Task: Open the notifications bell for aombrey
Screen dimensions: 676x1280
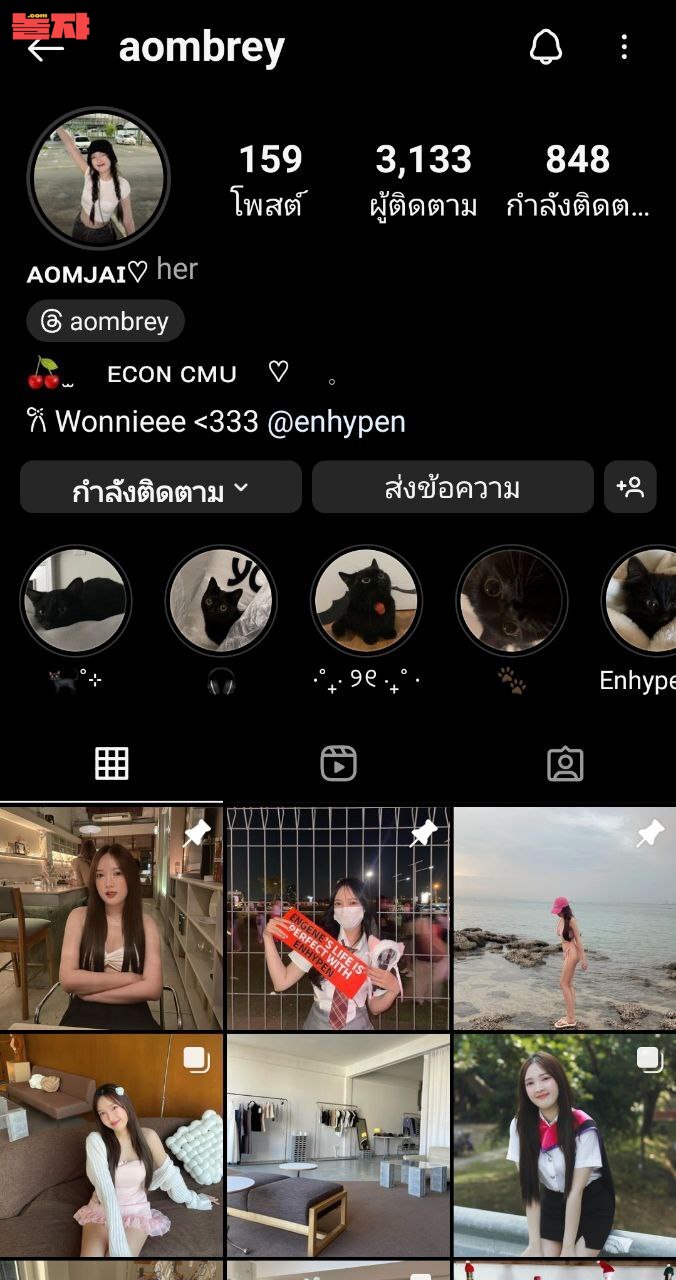Action: click(546, 46)
